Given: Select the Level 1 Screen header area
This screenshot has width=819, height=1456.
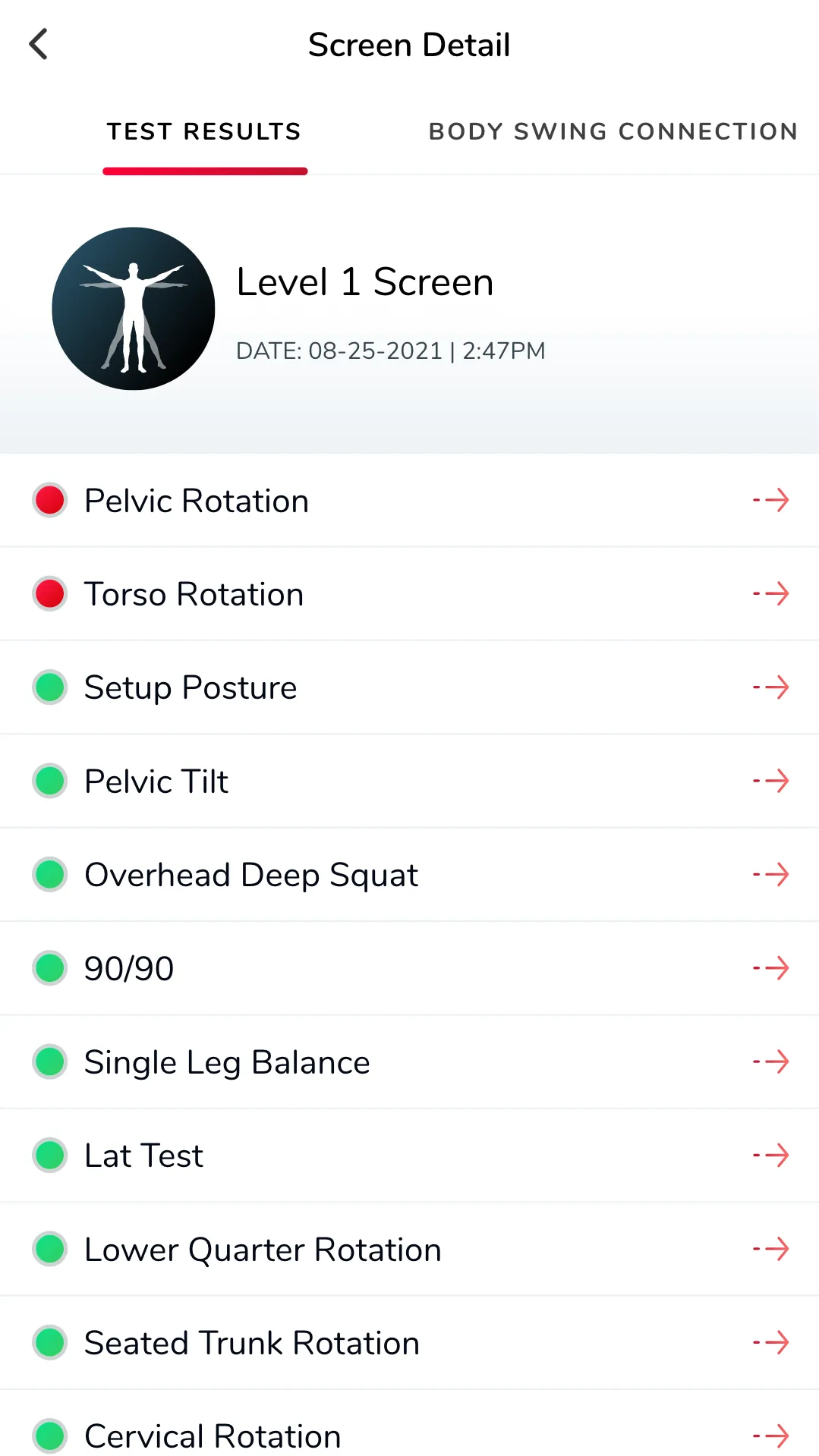Looking at the screenshot, I should pyautogui.click(x=364, y=281).
